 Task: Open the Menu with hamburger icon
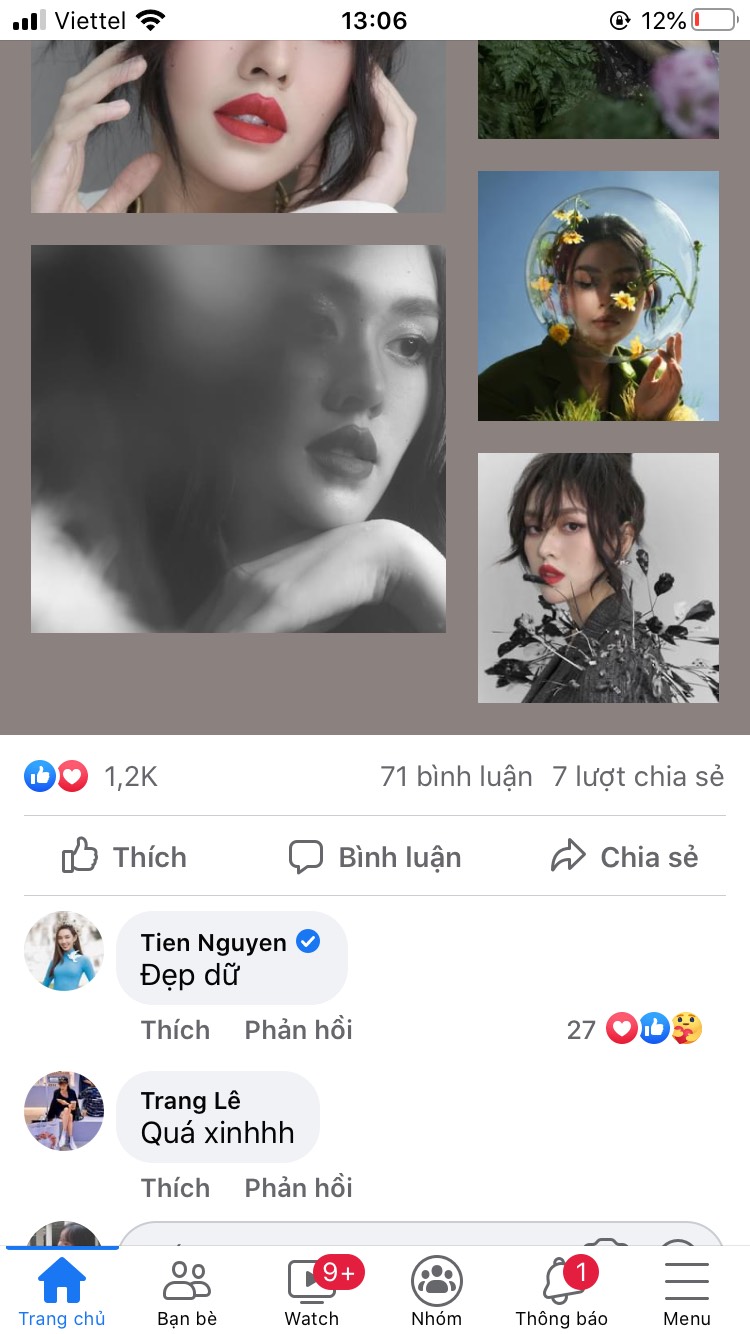[686, 1280]
